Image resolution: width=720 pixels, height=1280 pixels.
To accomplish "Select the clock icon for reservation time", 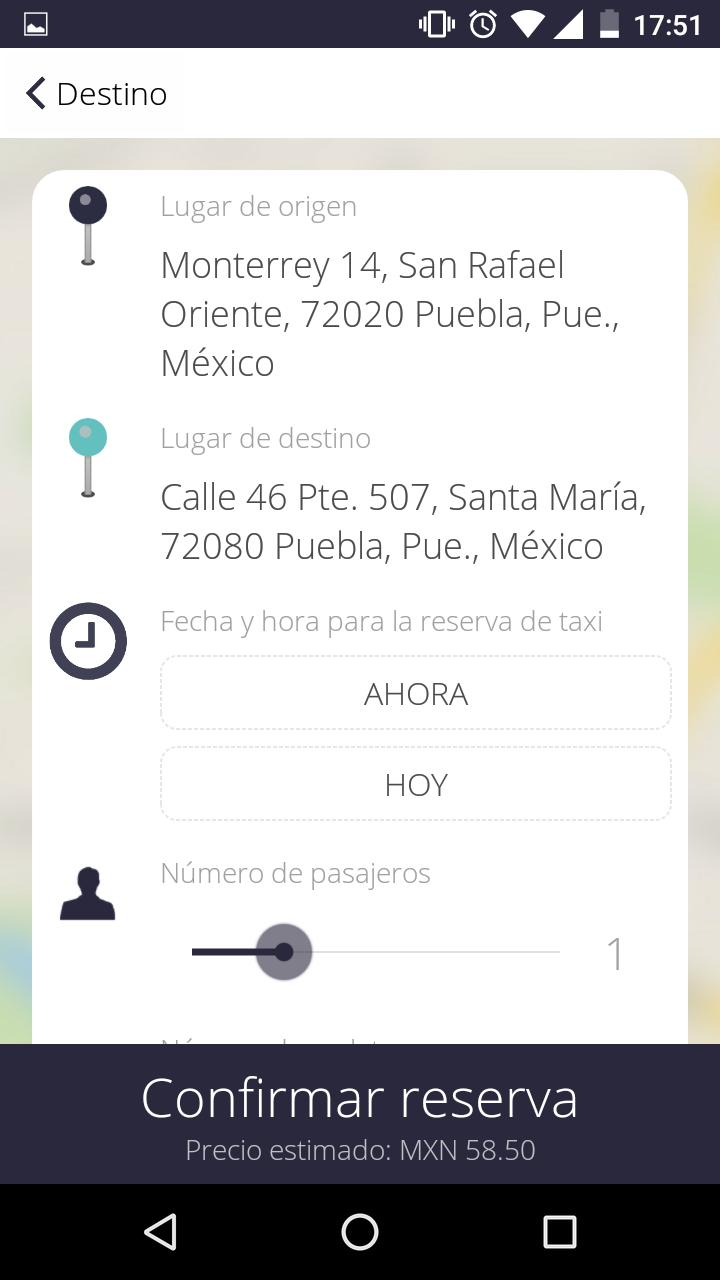I will 88,641.
